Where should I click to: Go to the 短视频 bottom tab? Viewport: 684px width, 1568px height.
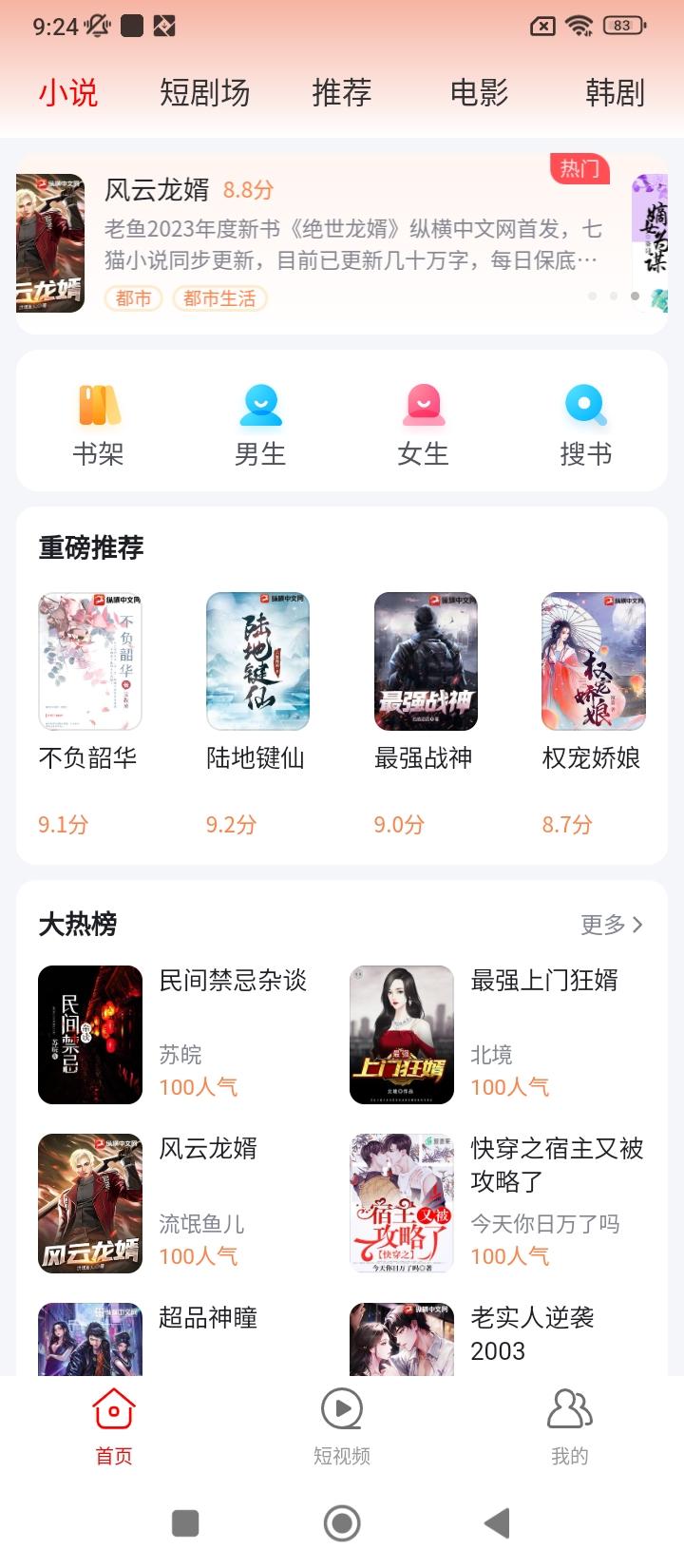pyautogui.click(x=342, y=1425)
